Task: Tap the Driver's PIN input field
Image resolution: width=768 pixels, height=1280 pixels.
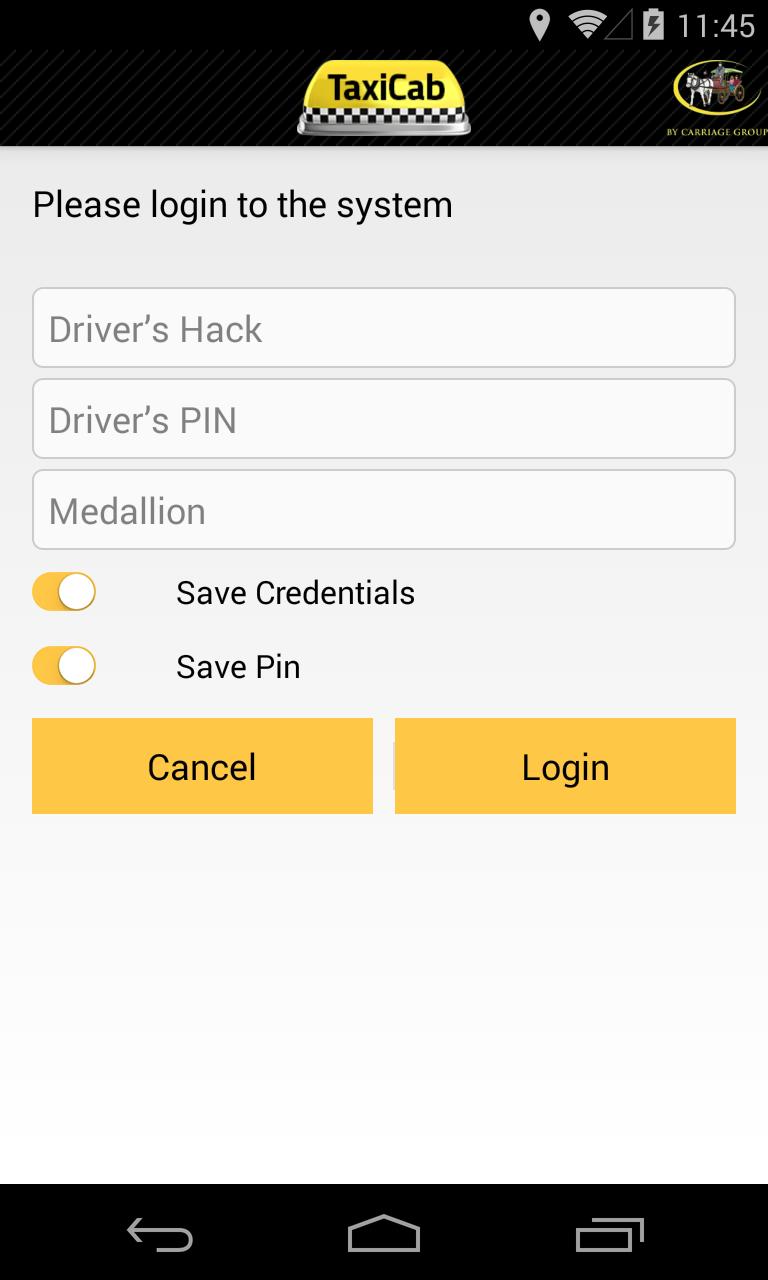Action: point(383,418)
